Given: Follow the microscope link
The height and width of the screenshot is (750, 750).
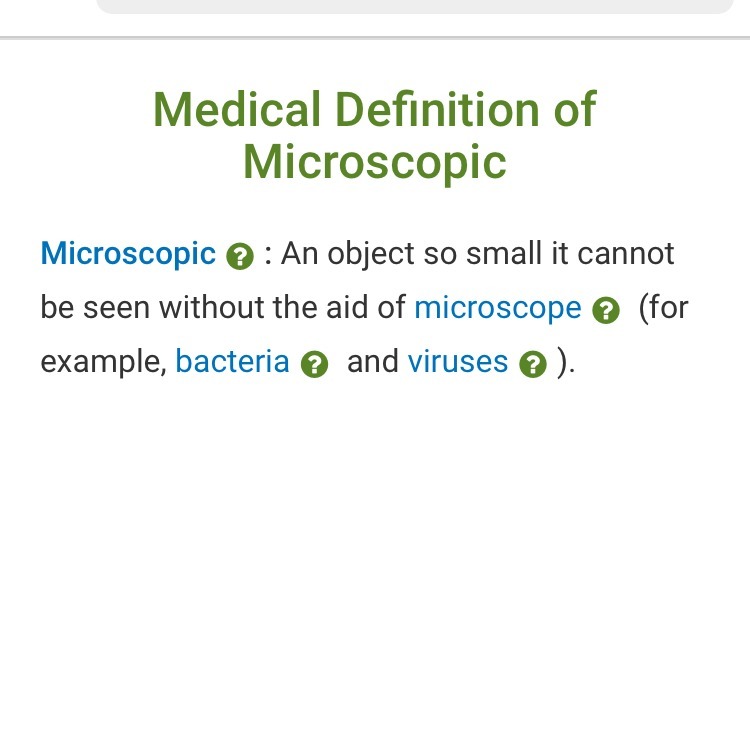Looking at the screenshot, I should (497, 308).
